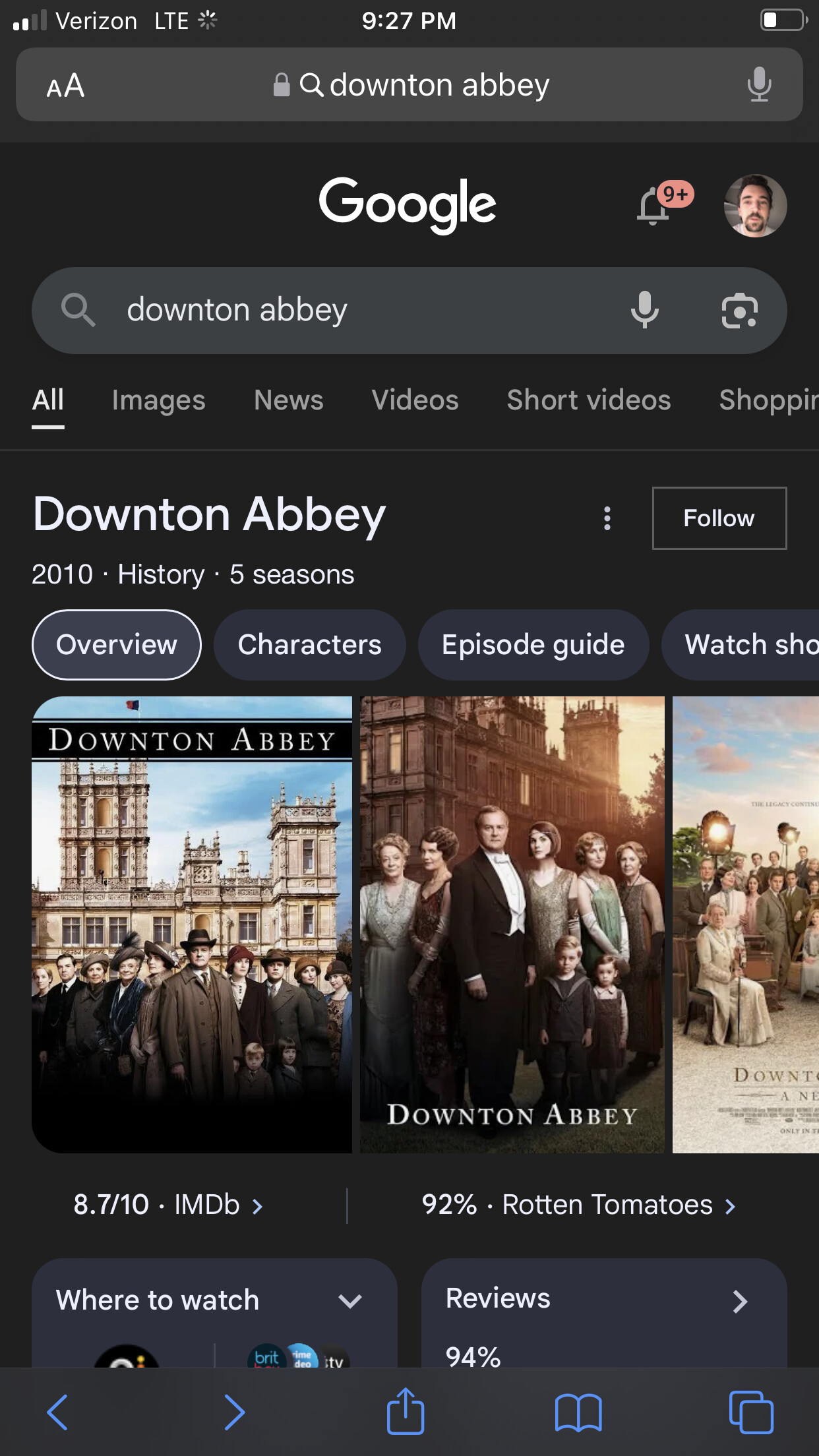
Task: Switch to the Videos tab
Action: point(415,400)
